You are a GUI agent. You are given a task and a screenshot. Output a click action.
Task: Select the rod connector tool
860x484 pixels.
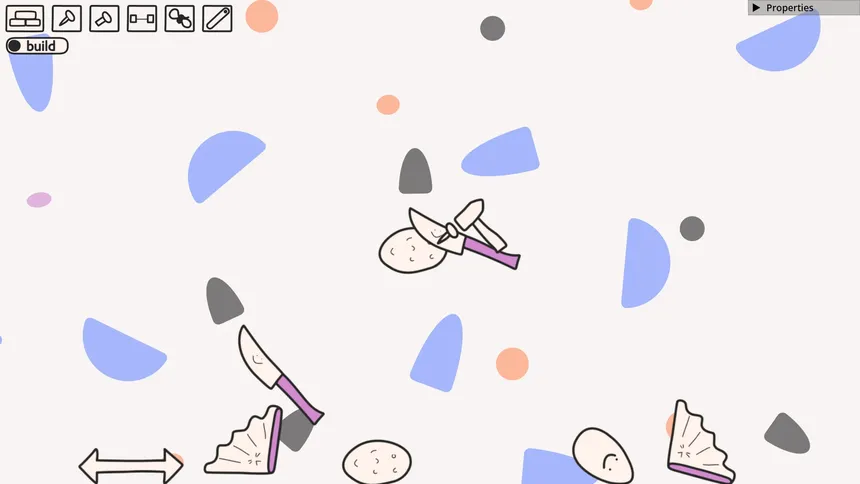click(142, 18)
